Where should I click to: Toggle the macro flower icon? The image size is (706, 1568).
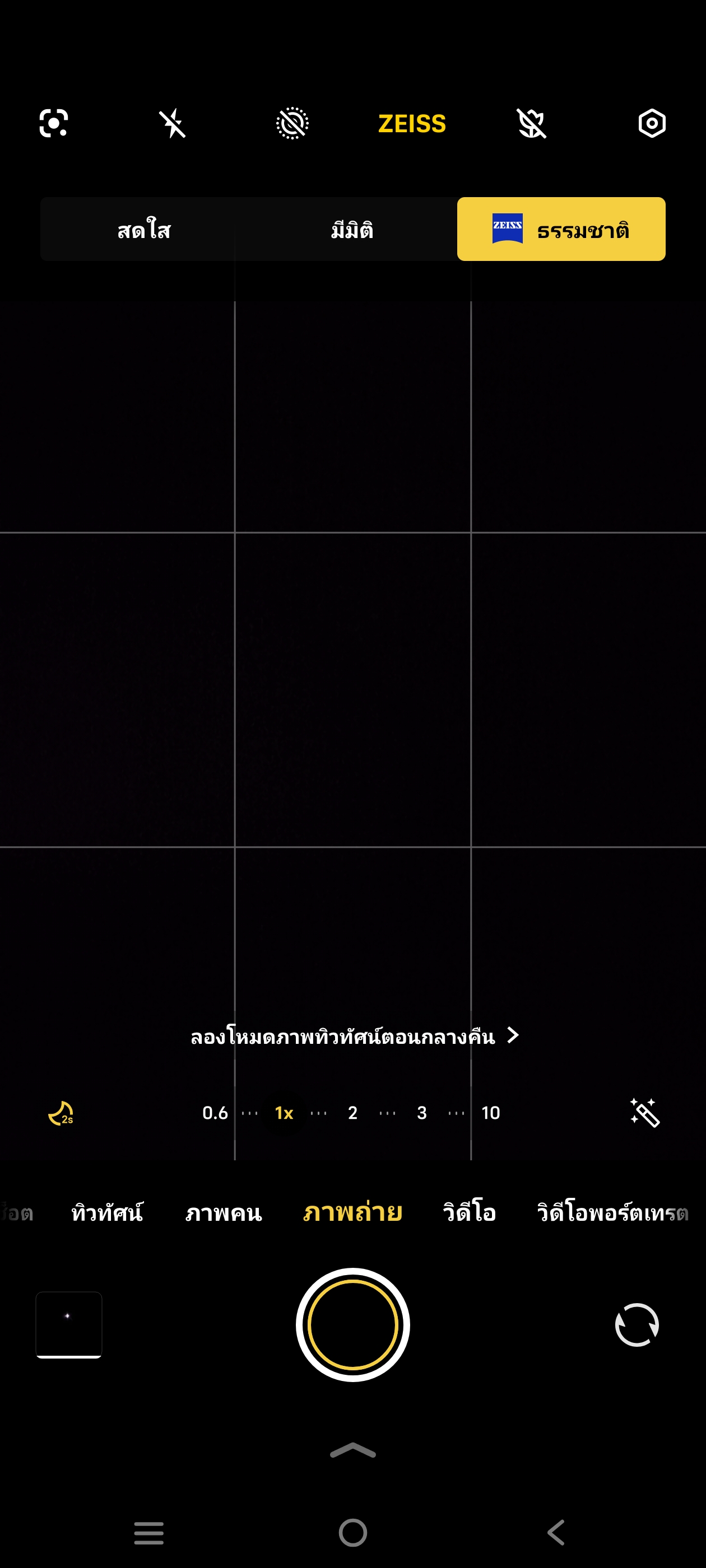tap(531, 124)
